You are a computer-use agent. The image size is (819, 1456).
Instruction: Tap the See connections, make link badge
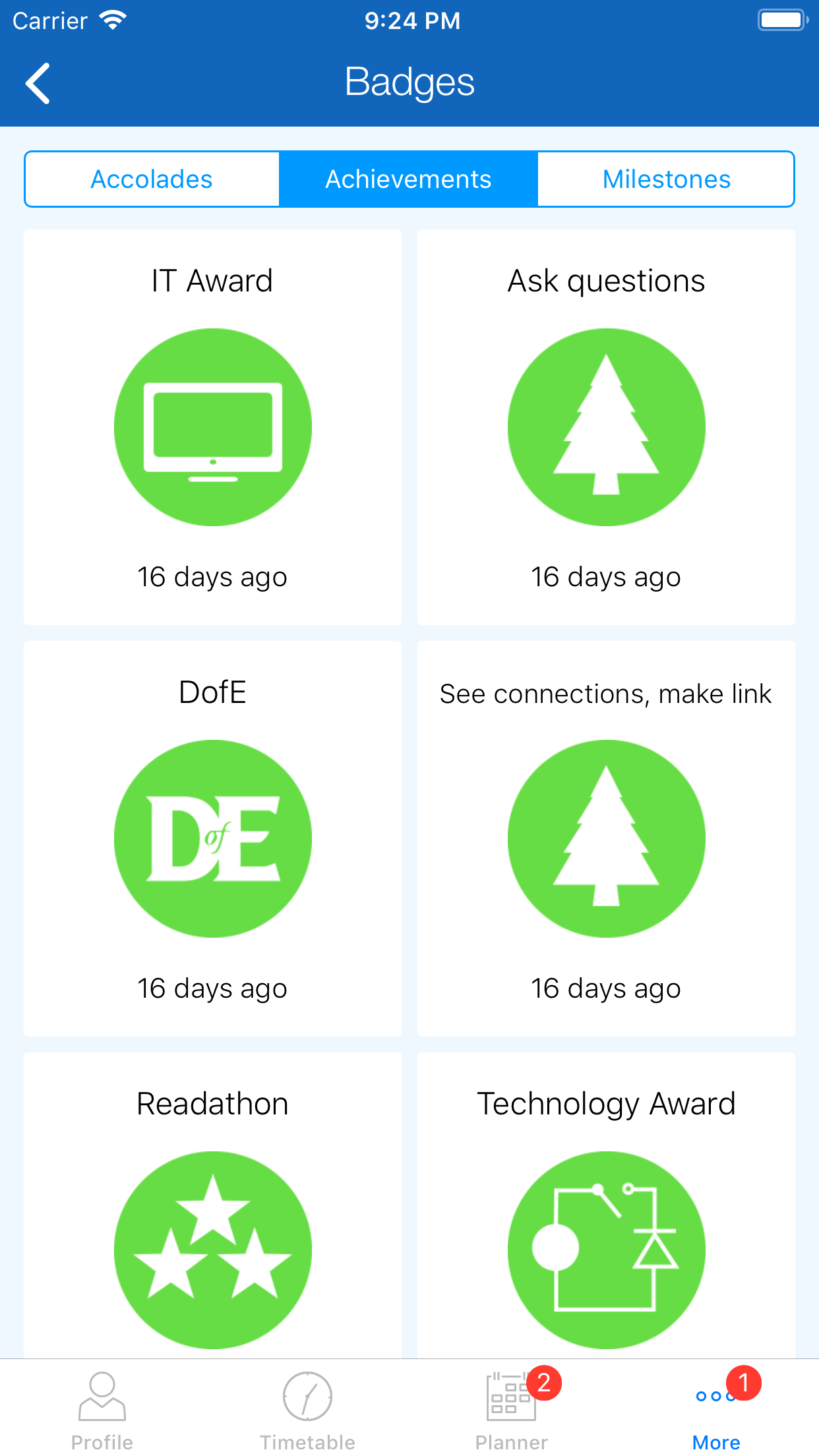(606, 838)
